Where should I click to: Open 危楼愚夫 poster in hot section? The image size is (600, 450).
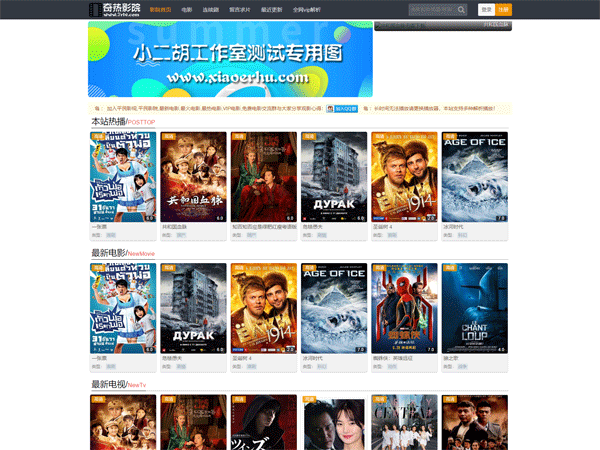click(333, 177)
